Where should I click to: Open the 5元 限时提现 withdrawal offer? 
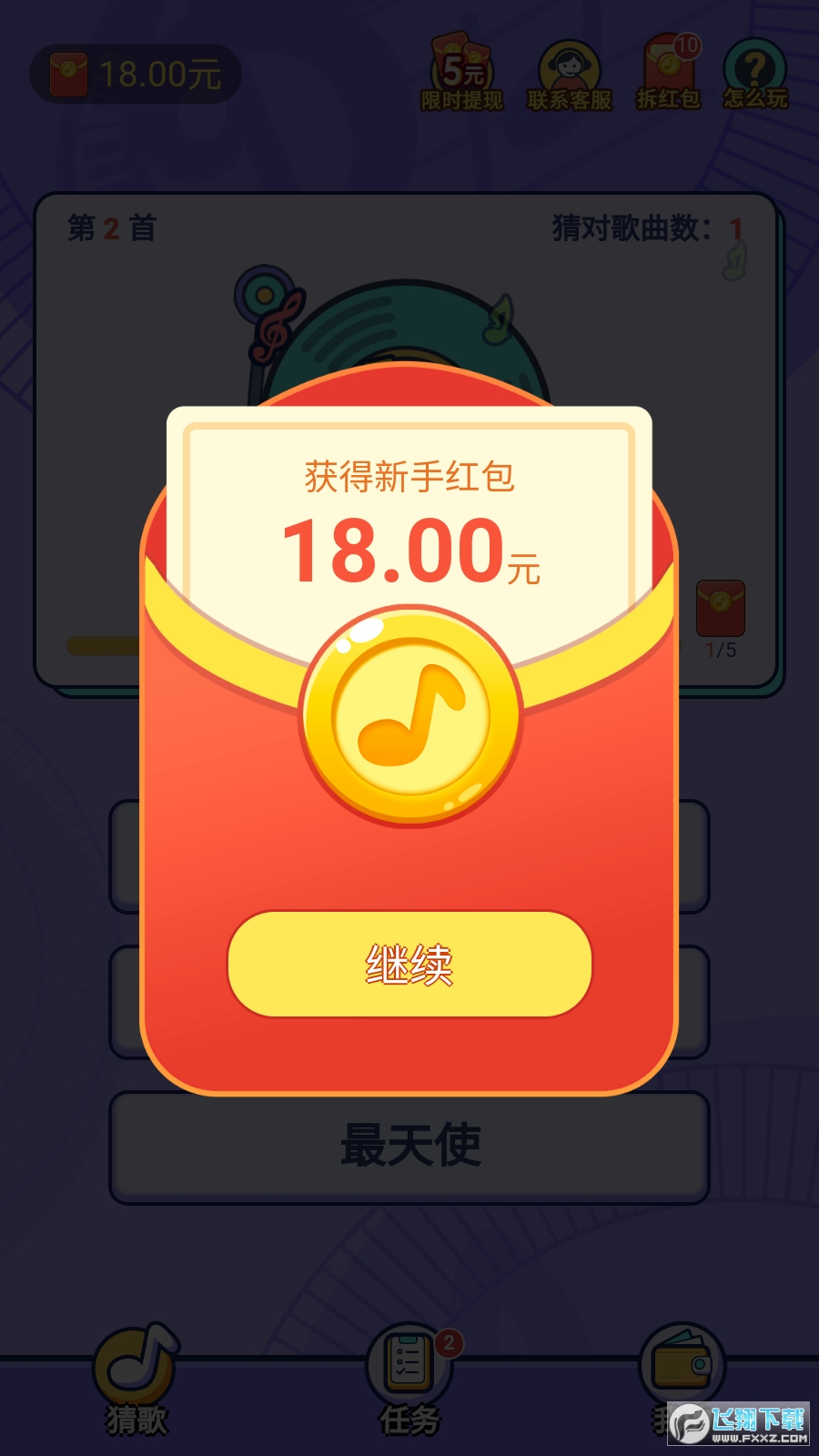pyautogui.click(x=461, y=75)
